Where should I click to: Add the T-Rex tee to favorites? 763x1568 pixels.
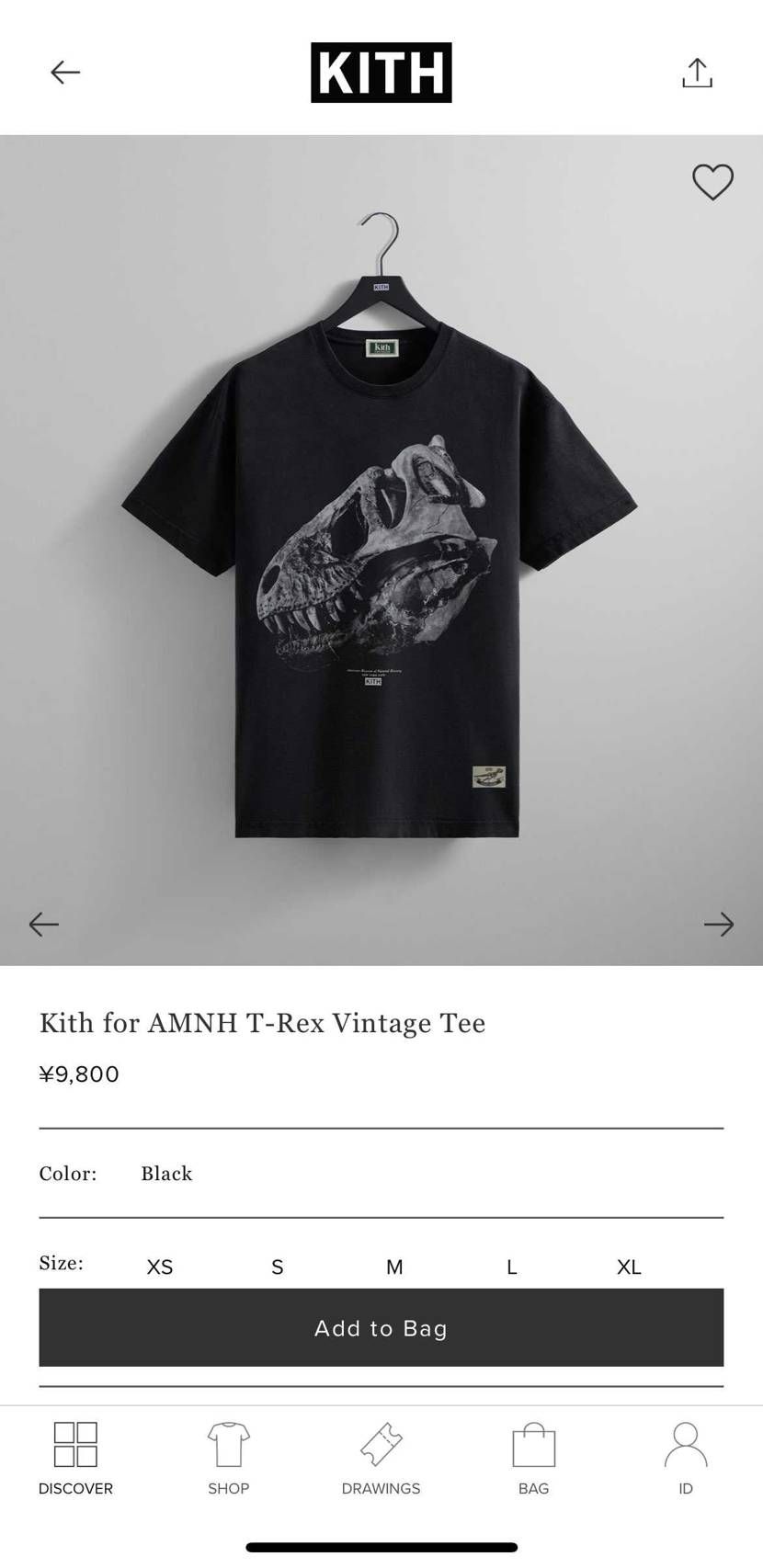point(712,182)
